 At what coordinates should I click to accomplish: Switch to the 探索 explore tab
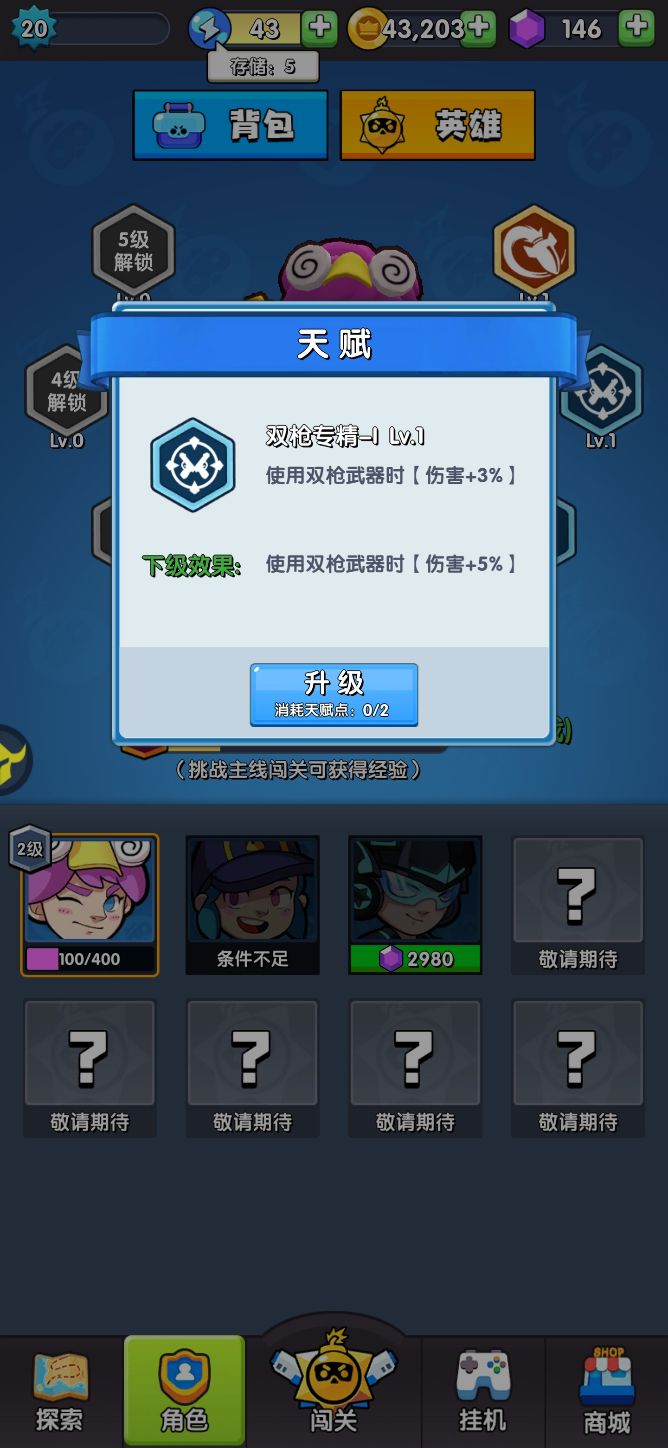(x=60, y=1392)
